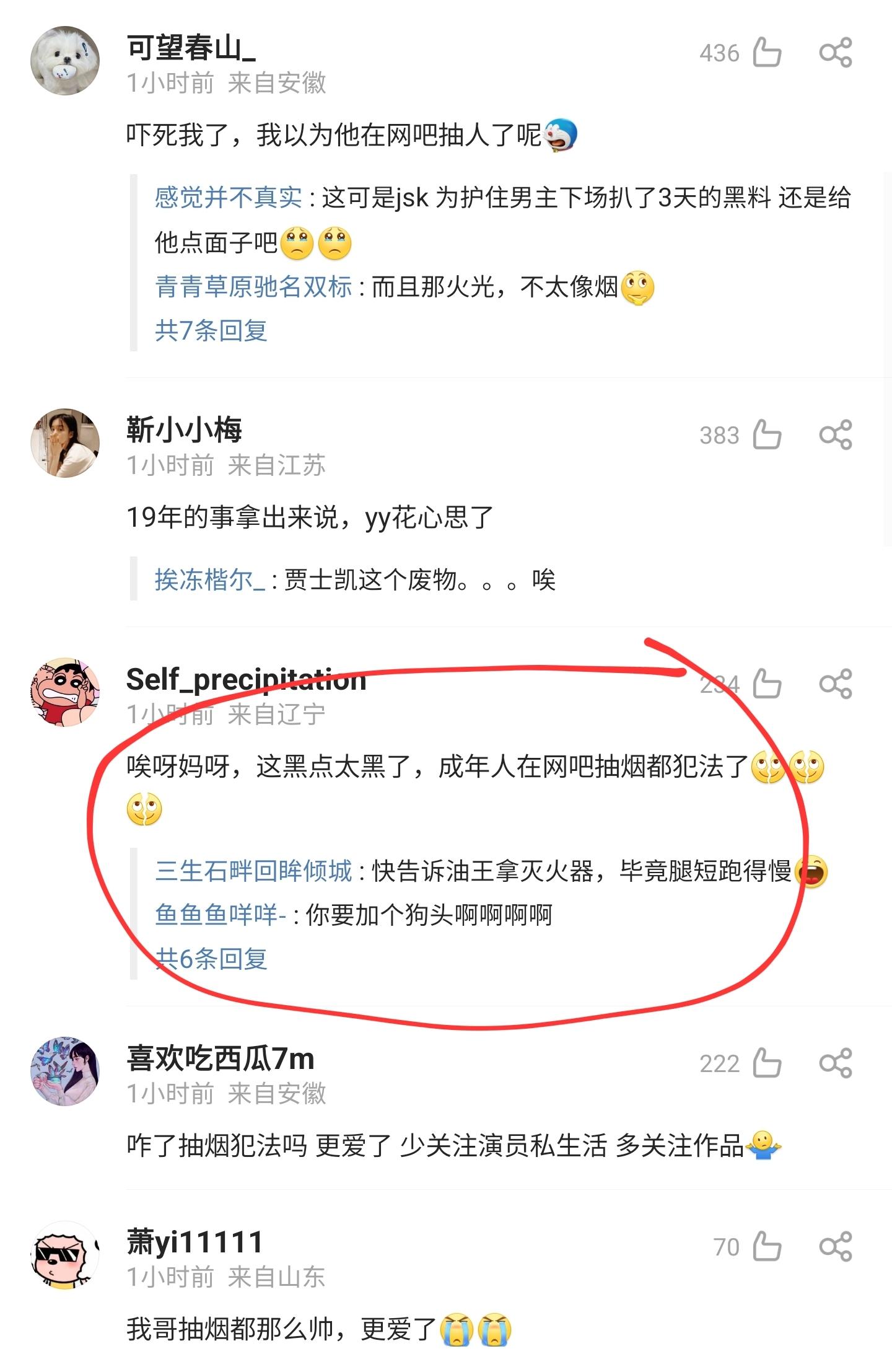
Task: Open 挨冻楷尔_'s profile from the reply
Action: click(x=209, y=580)
